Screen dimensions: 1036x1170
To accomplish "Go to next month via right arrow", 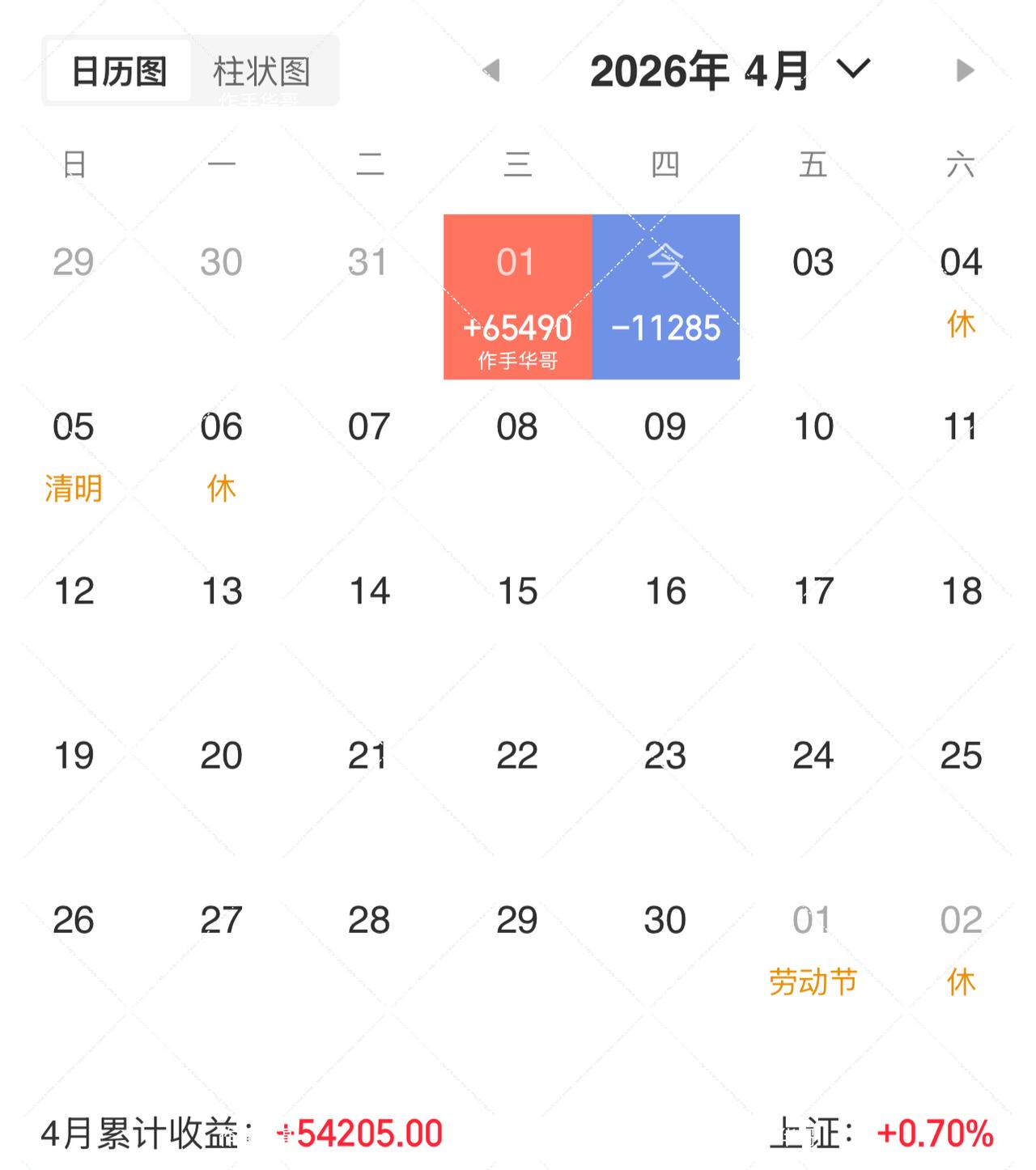I will (964, 71).
